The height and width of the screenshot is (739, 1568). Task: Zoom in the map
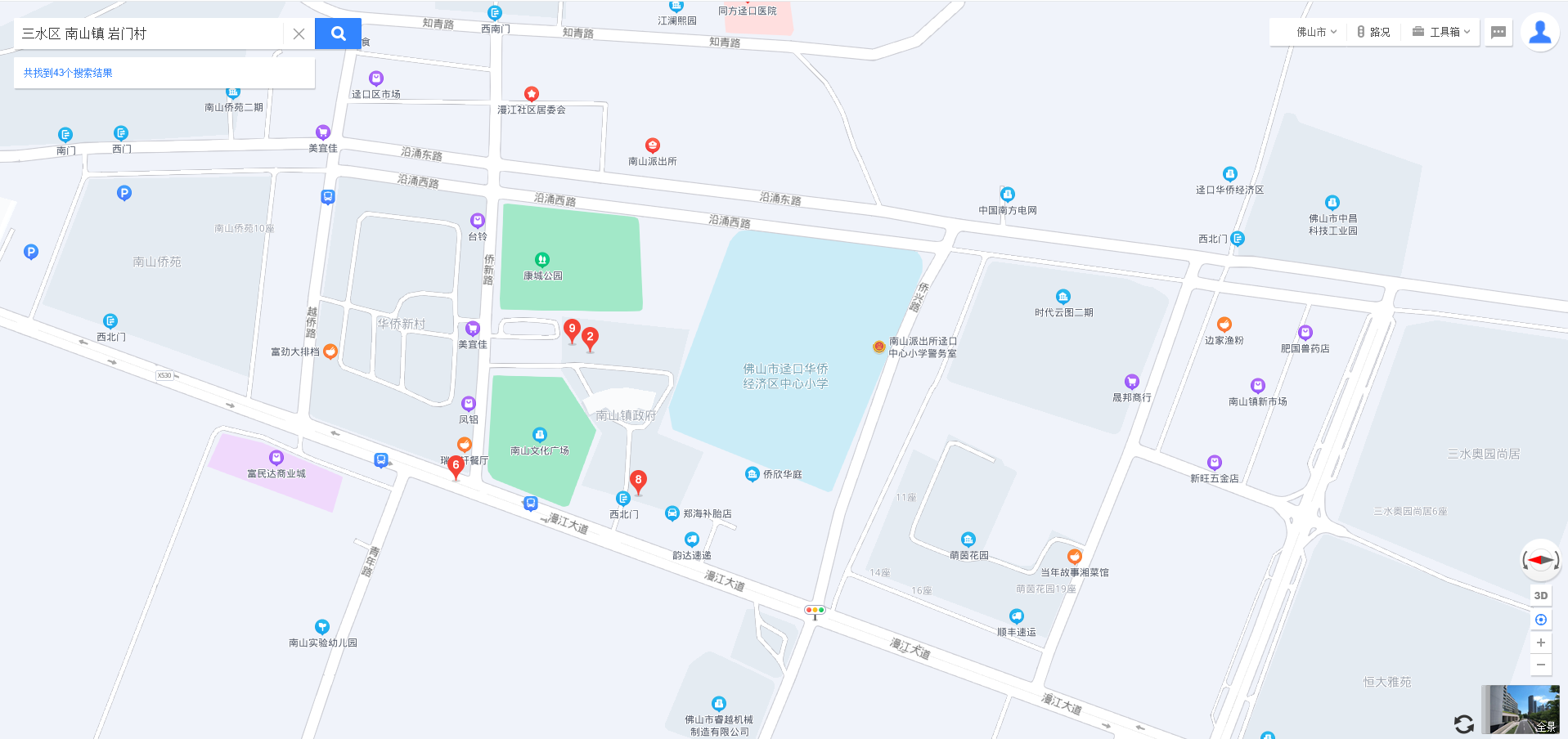click(x=1540, y=643)
